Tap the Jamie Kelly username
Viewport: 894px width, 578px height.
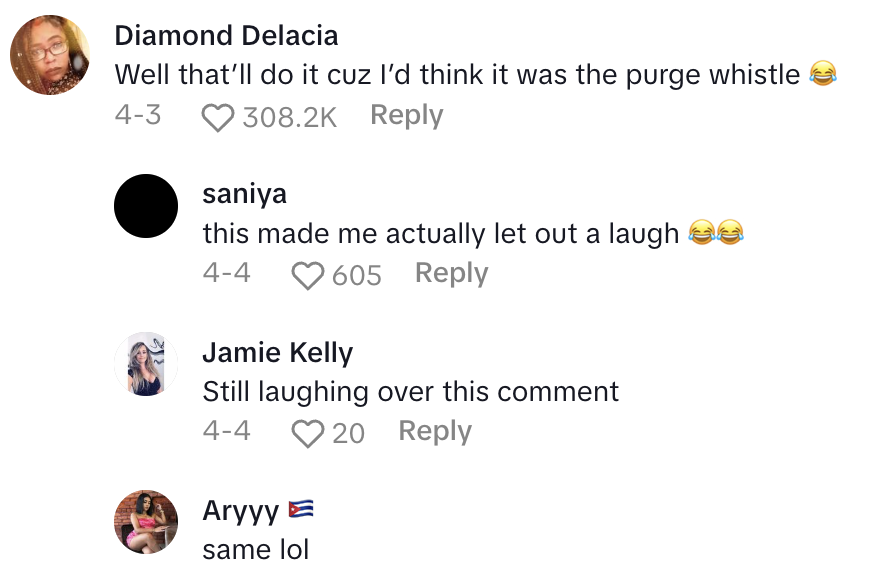277,352
